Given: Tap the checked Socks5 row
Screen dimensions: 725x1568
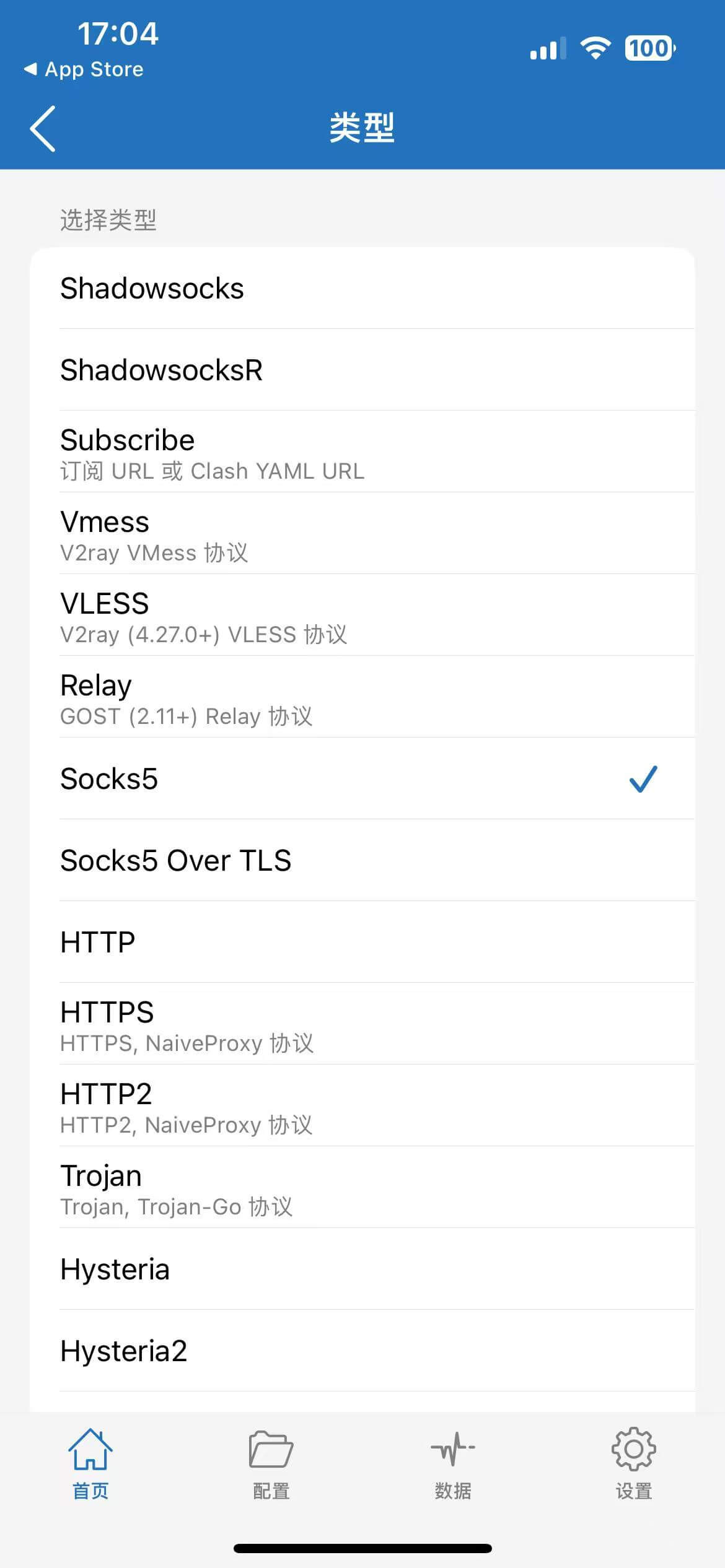Looking at the screenshot, I should click(362, 779).
